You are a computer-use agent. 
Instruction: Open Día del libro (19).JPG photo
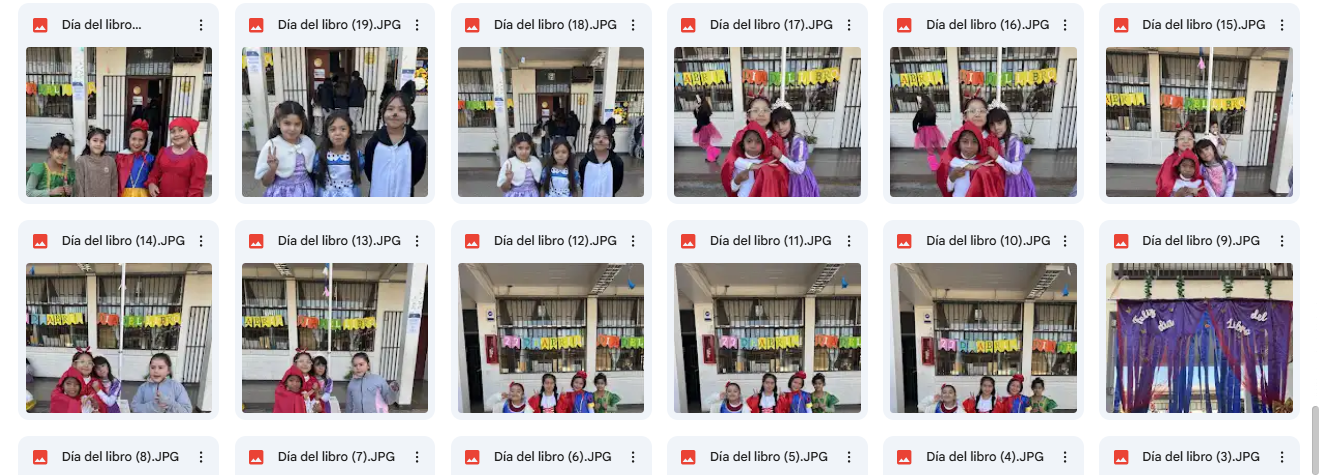(x=335, y=122)
